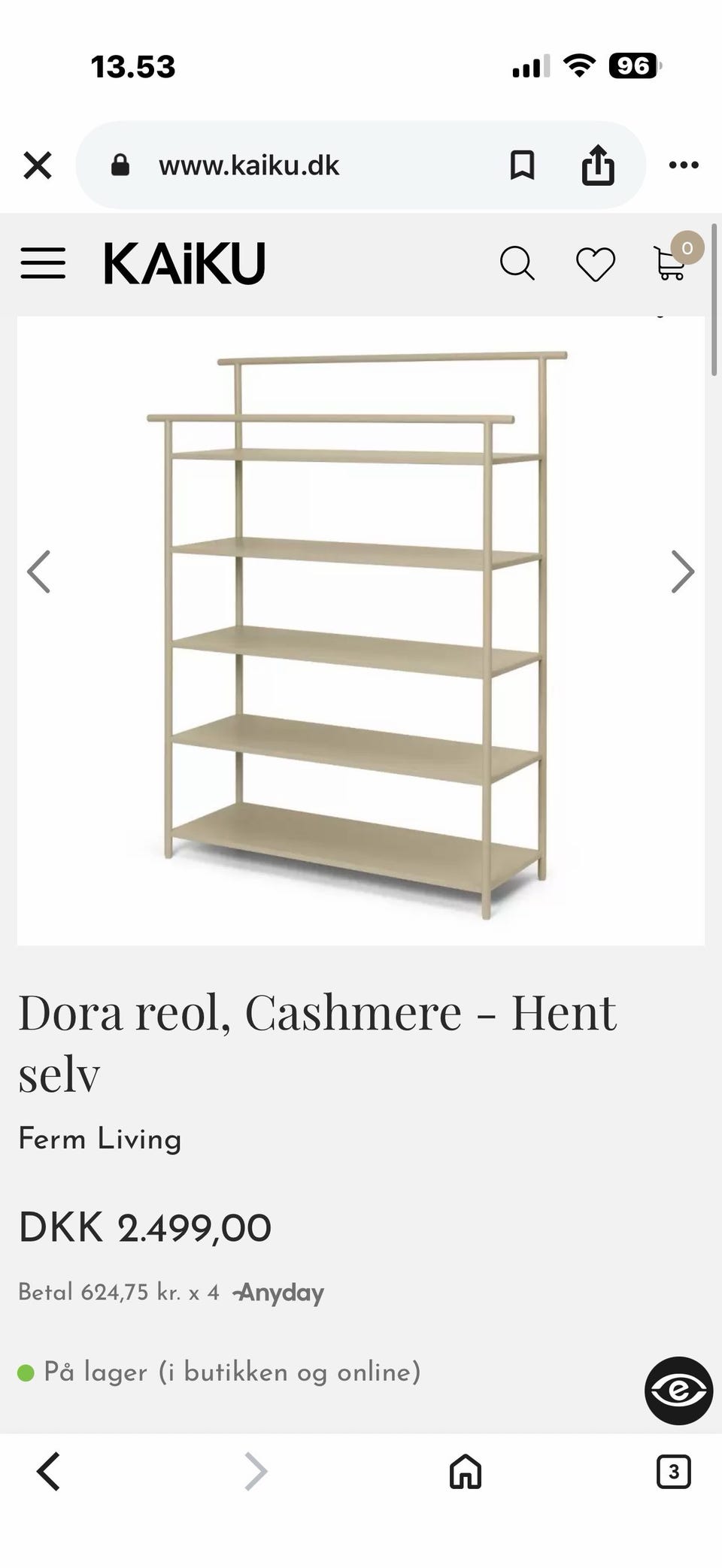Open the tab switcher showing 3 tabs
Viewport: 722px width, 1568px height.
673,1472
